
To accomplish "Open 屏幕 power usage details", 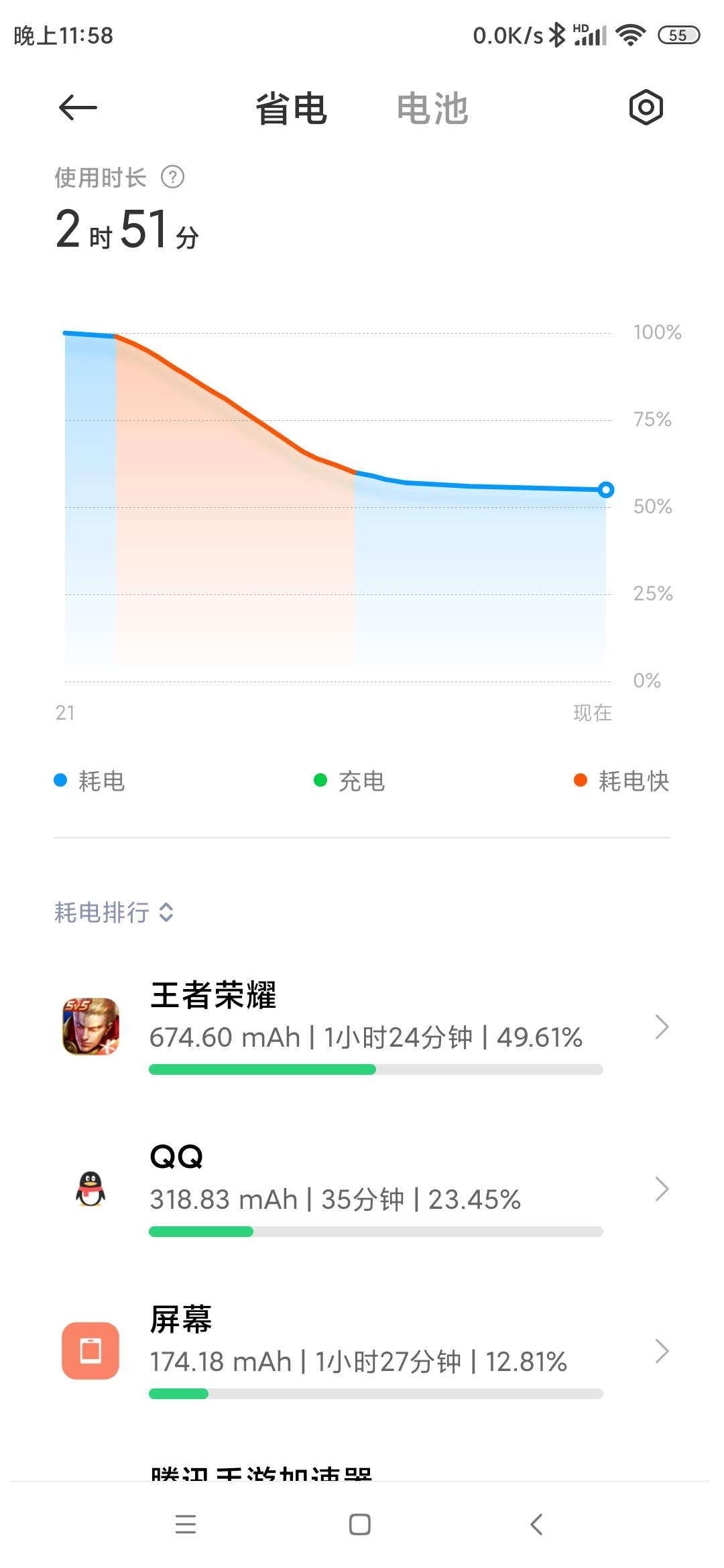I will point(362,1351).
